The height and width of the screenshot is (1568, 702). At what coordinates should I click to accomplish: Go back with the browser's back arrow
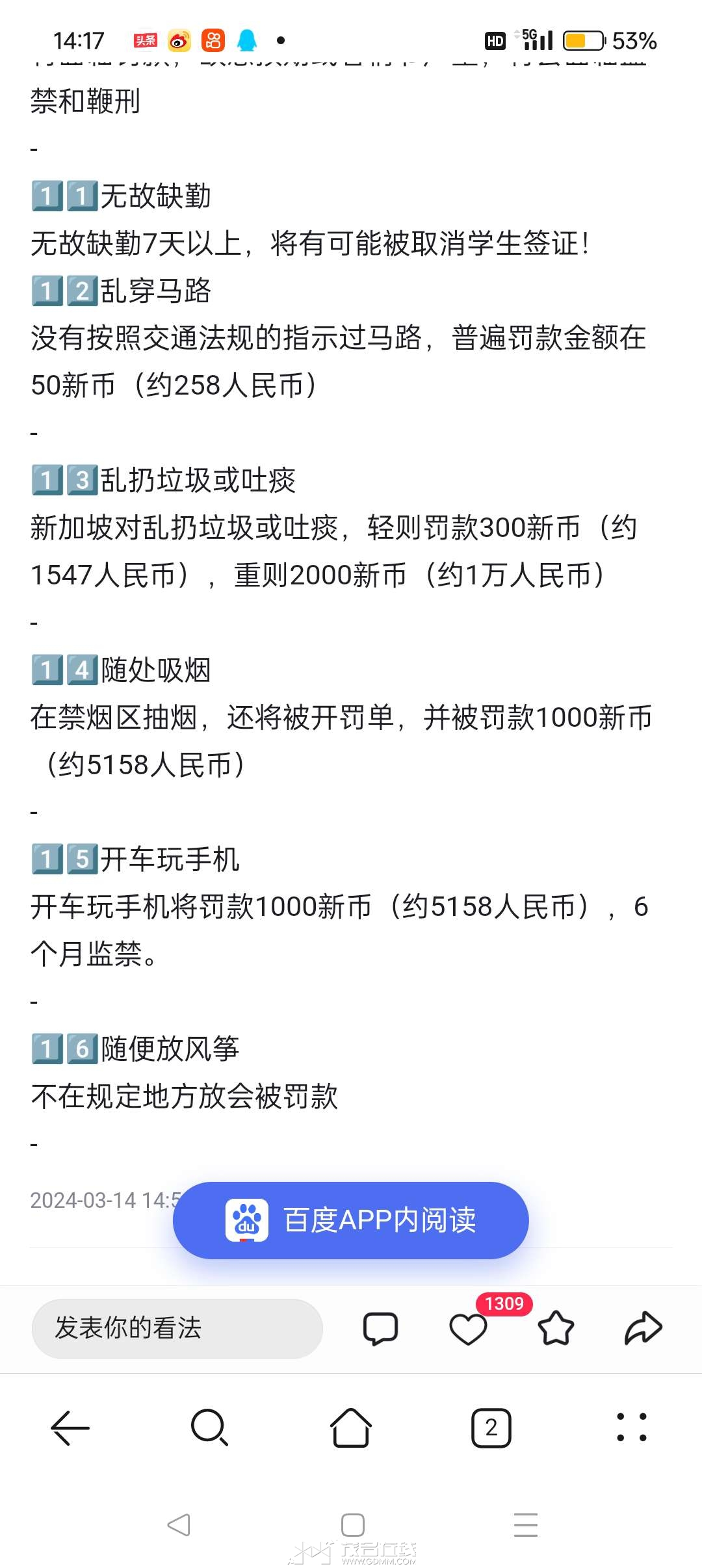point(70,1428)
